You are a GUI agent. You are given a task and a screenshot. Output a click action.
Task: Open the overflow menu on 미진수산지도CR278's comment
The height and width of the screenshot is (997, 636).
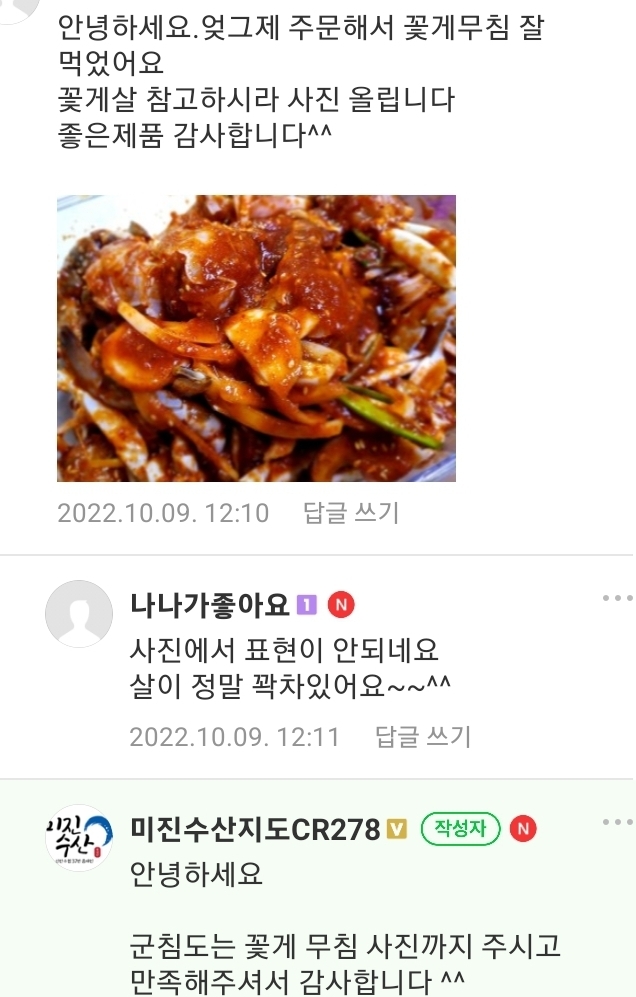pos(617,822)
